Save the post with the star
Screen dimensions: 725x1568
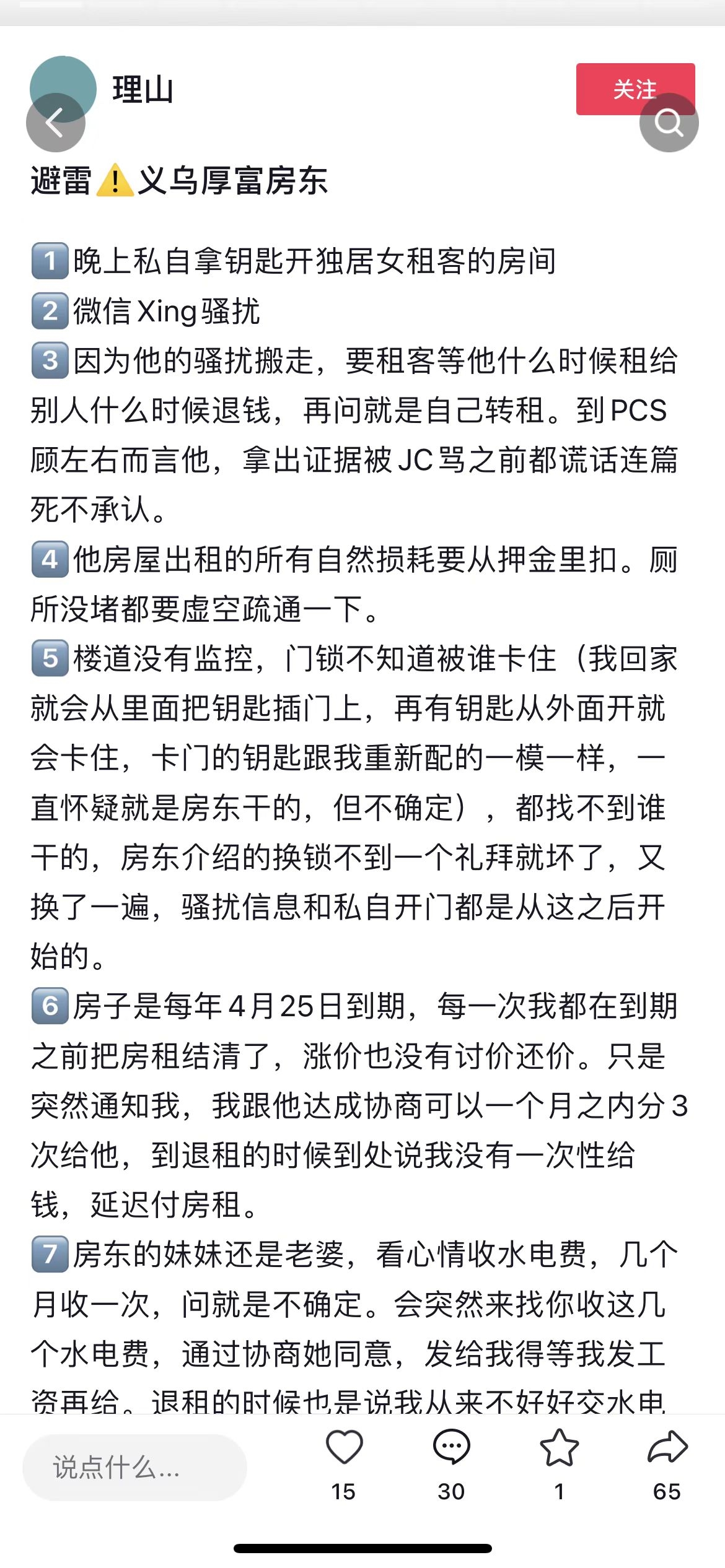point(559,1448)
